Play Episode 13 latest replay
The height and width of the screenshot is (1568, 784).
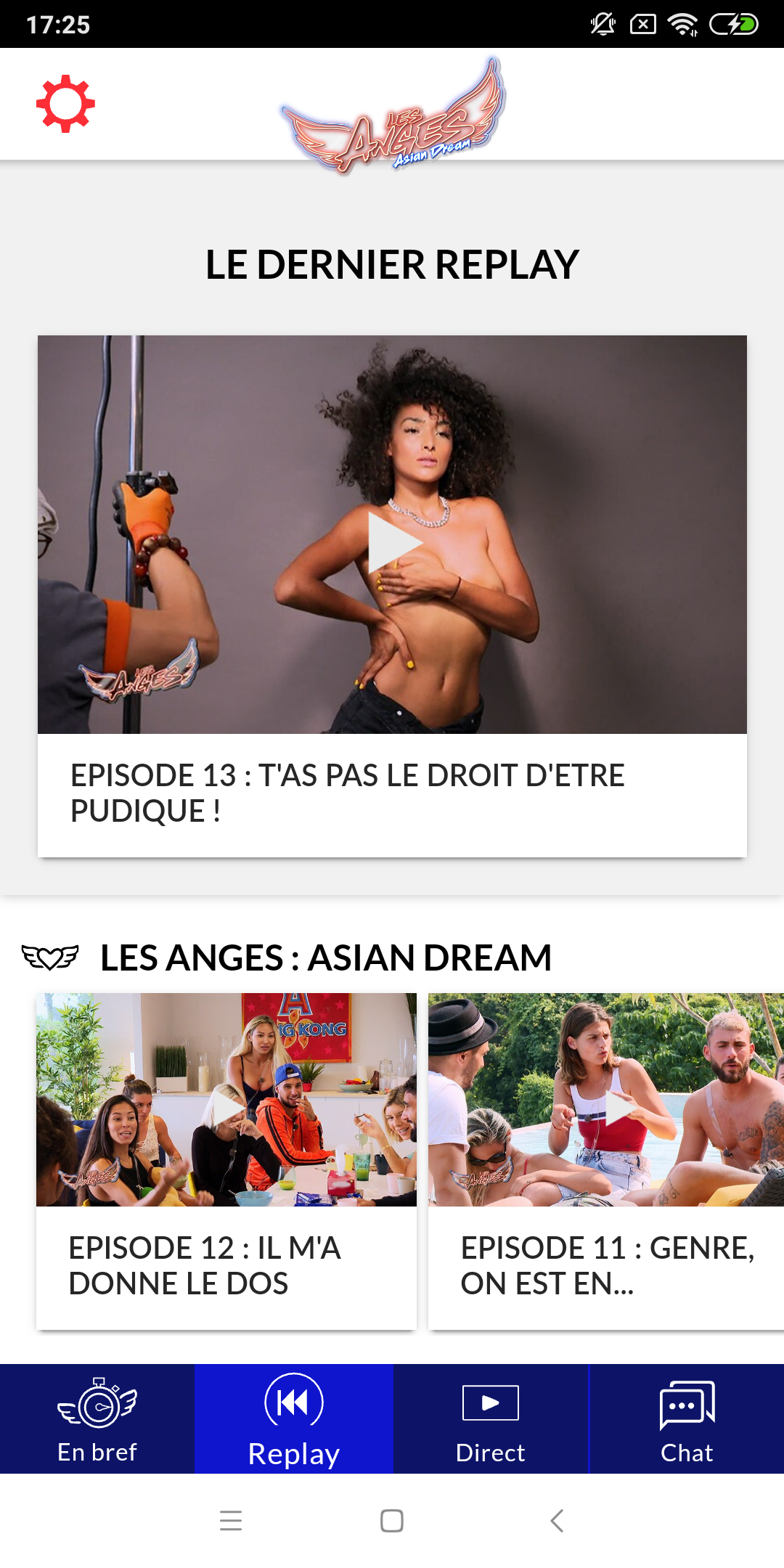pos(393,542)
